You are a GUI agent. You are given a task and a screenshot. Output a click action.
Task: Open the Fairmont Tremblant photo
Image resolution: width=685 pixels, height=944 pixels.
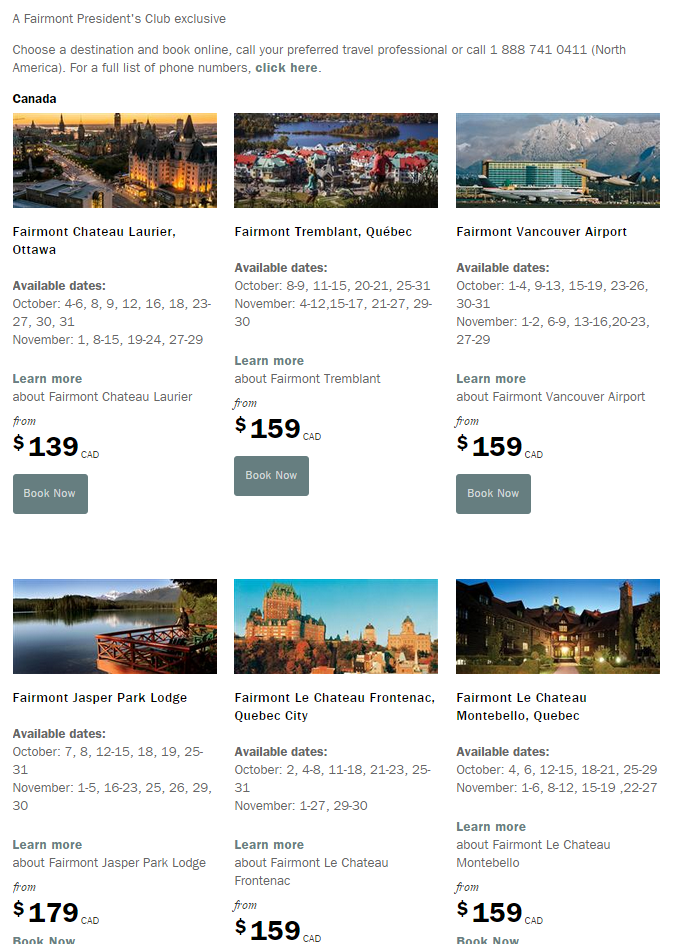click(336, 161)
